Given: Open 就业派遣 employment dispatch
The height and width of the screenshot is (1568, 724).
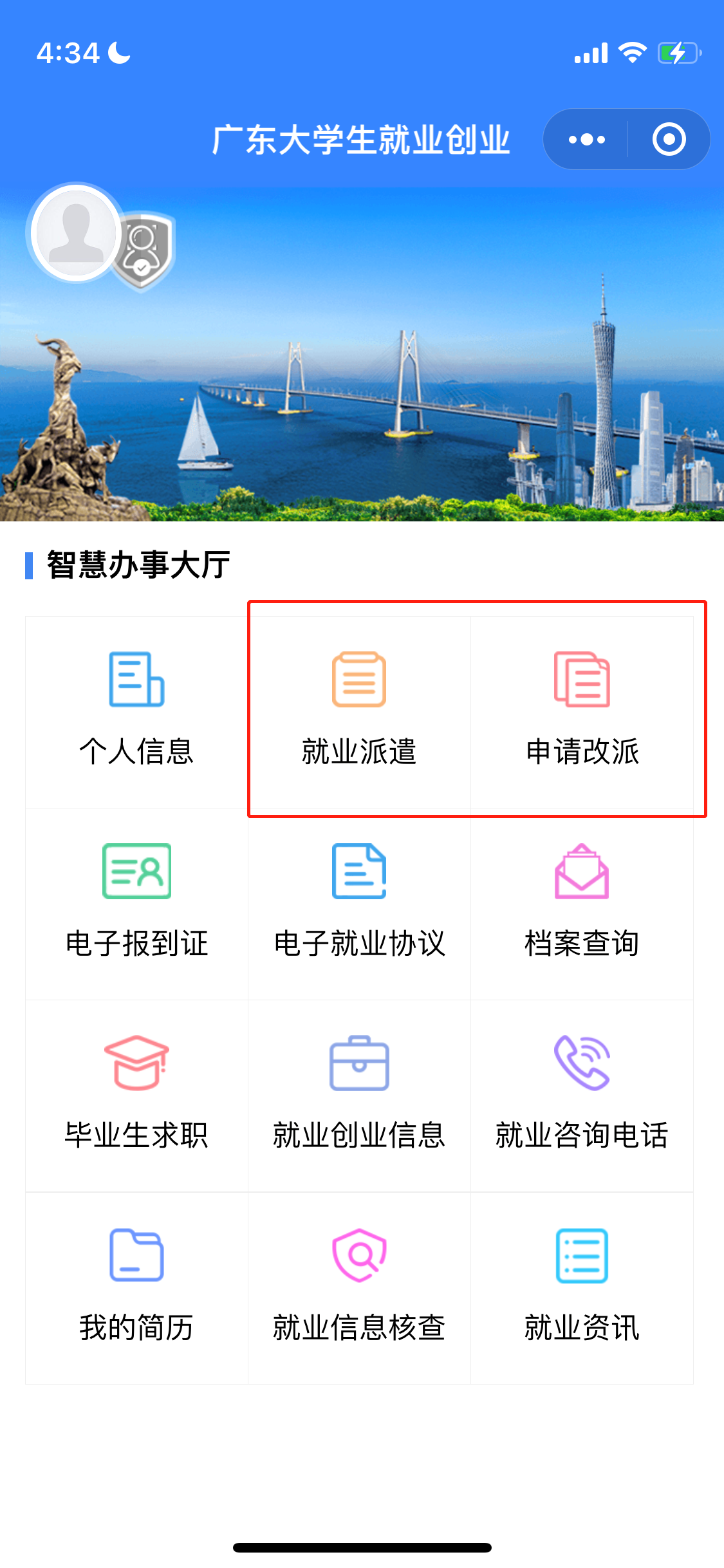Looking at the screenshot, I should point(359,711).
